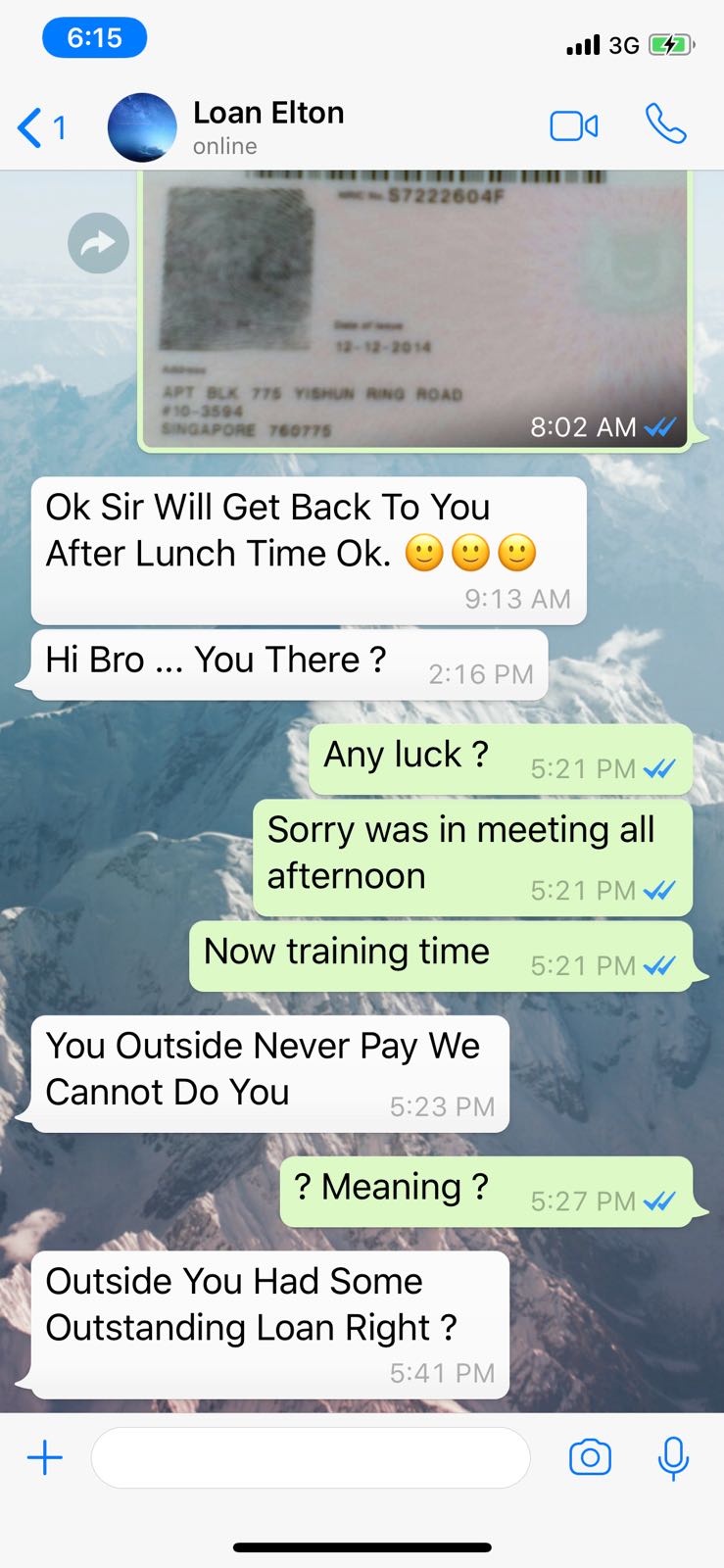
Task: Go back to the chat list
Action: click(x=41, y=128)
